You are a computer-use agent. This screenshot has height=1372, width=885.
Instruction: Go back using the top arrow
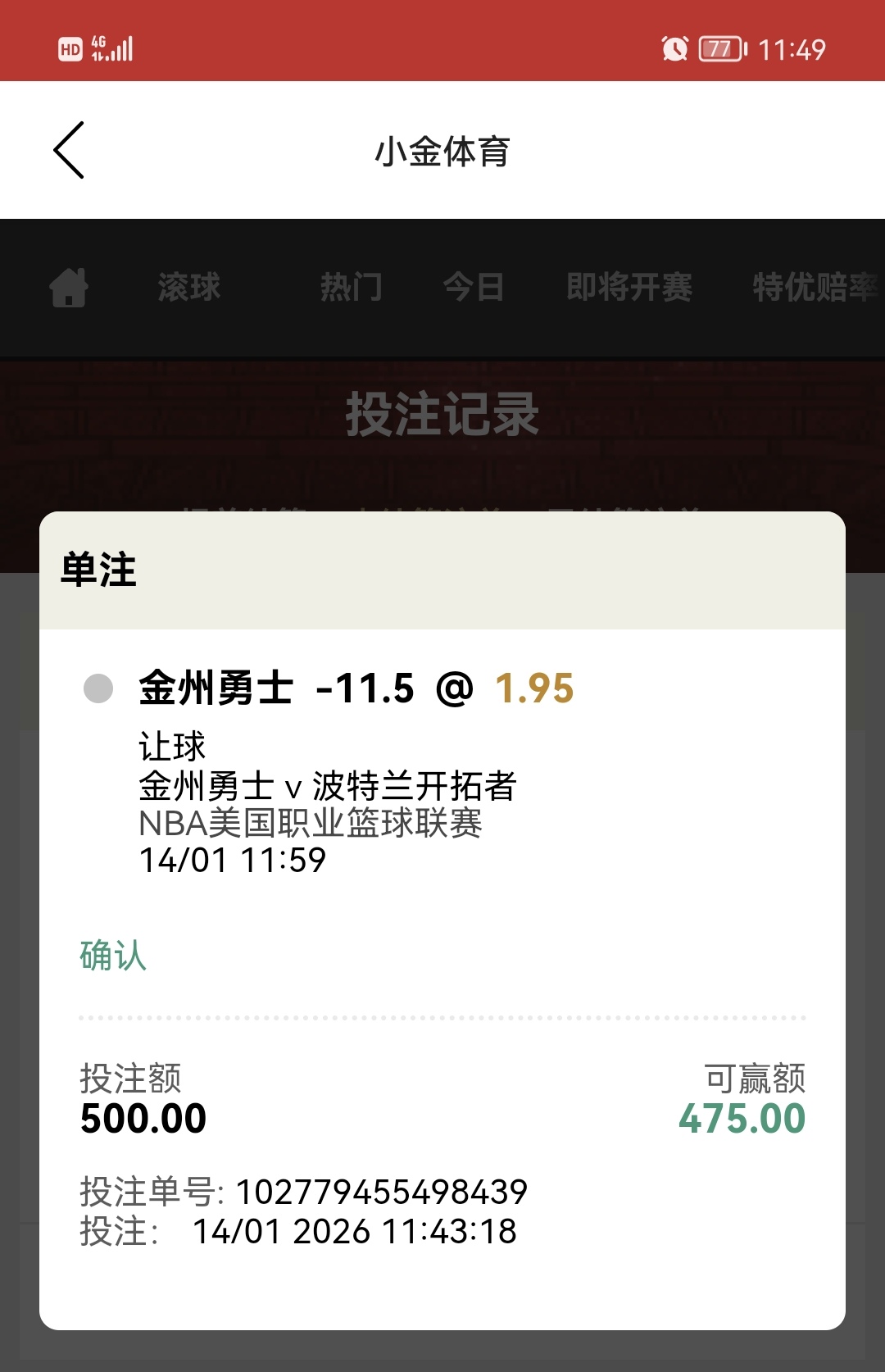click(x=70, y=150)
